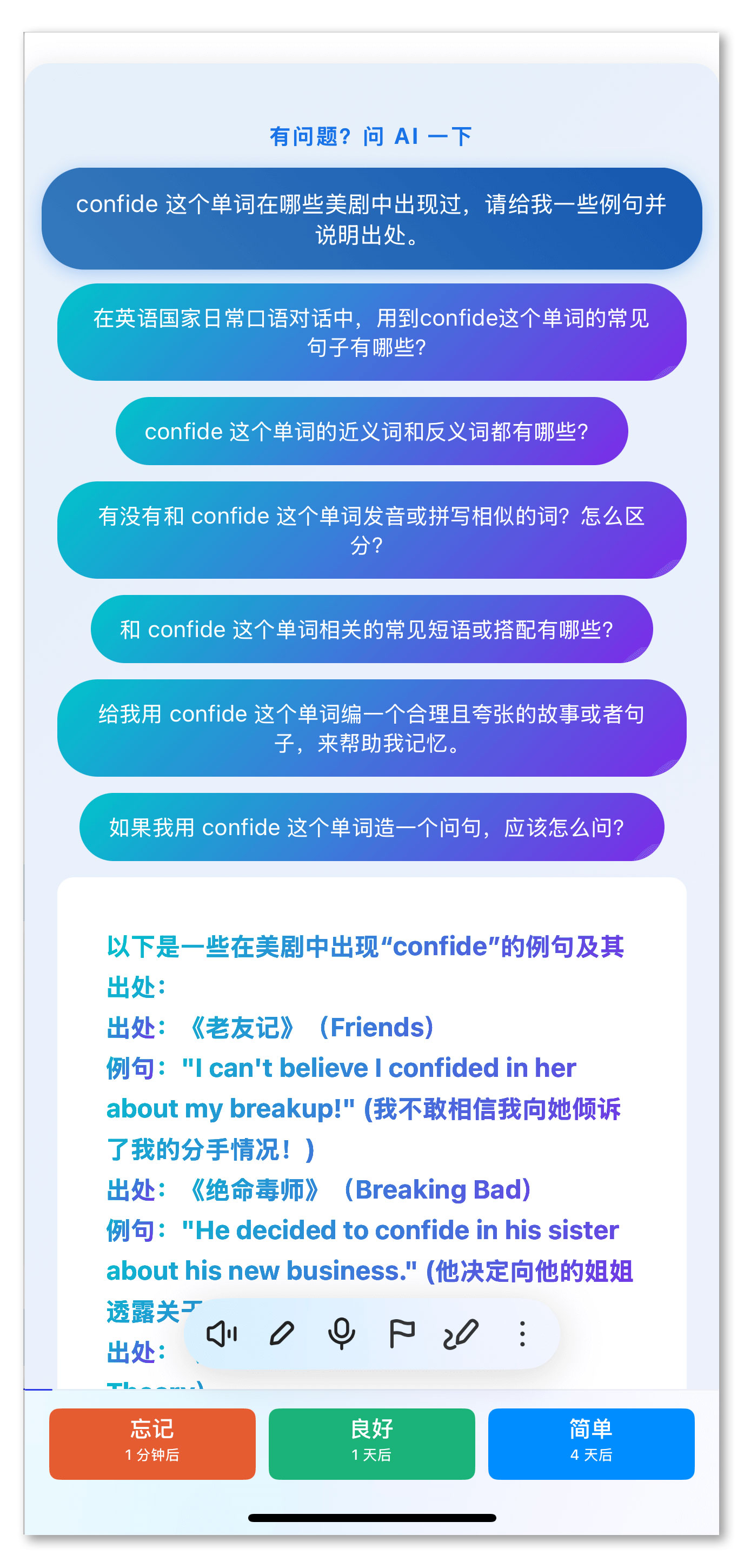744x1568 pixels.
Task: Tap the pencil edit icon in the floating toolbar
Action: click(x=282, y=1334)
